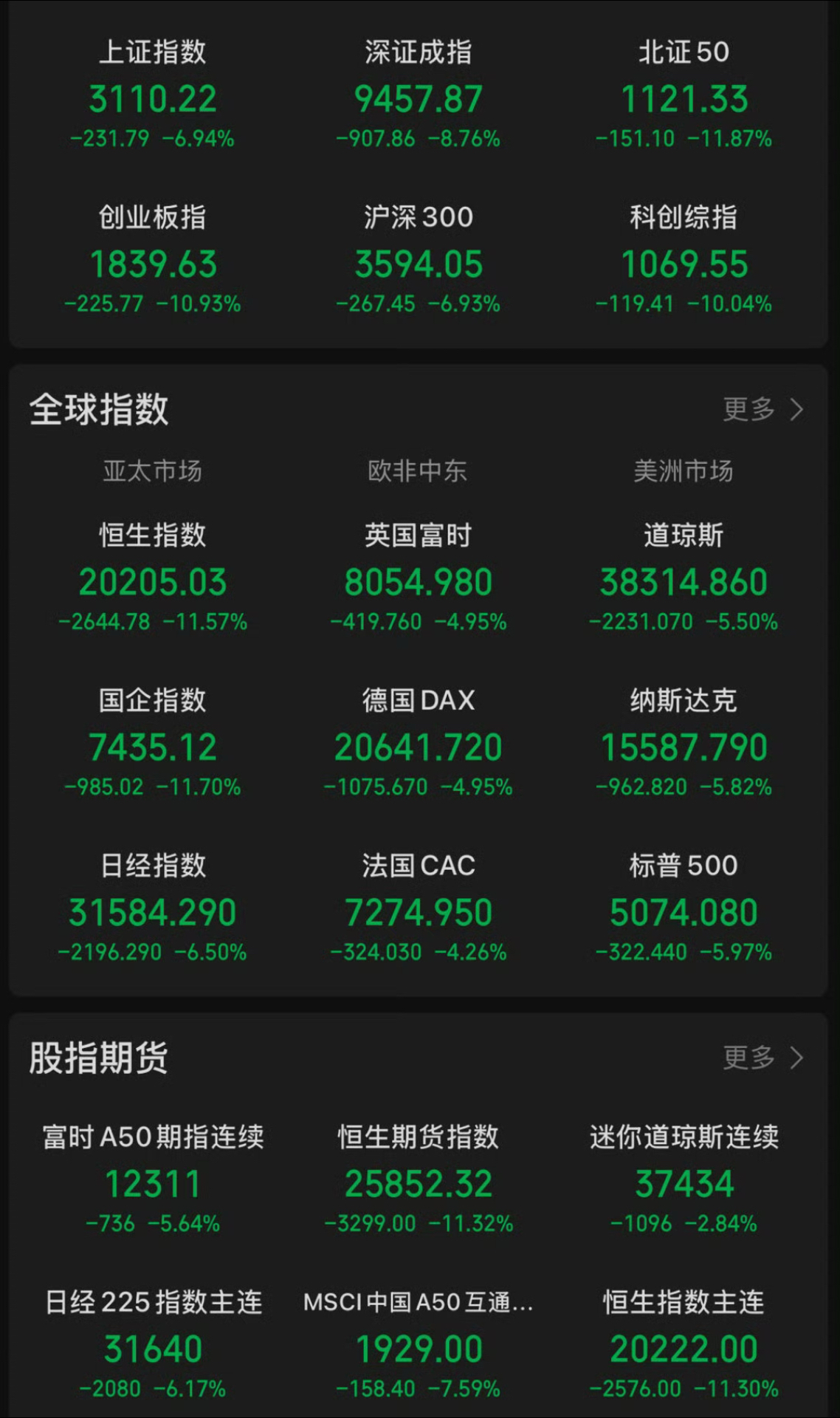The image size is (840, 1418).
Task: Open the 深证成指 index tile
Action: click(x=419, y=98)
